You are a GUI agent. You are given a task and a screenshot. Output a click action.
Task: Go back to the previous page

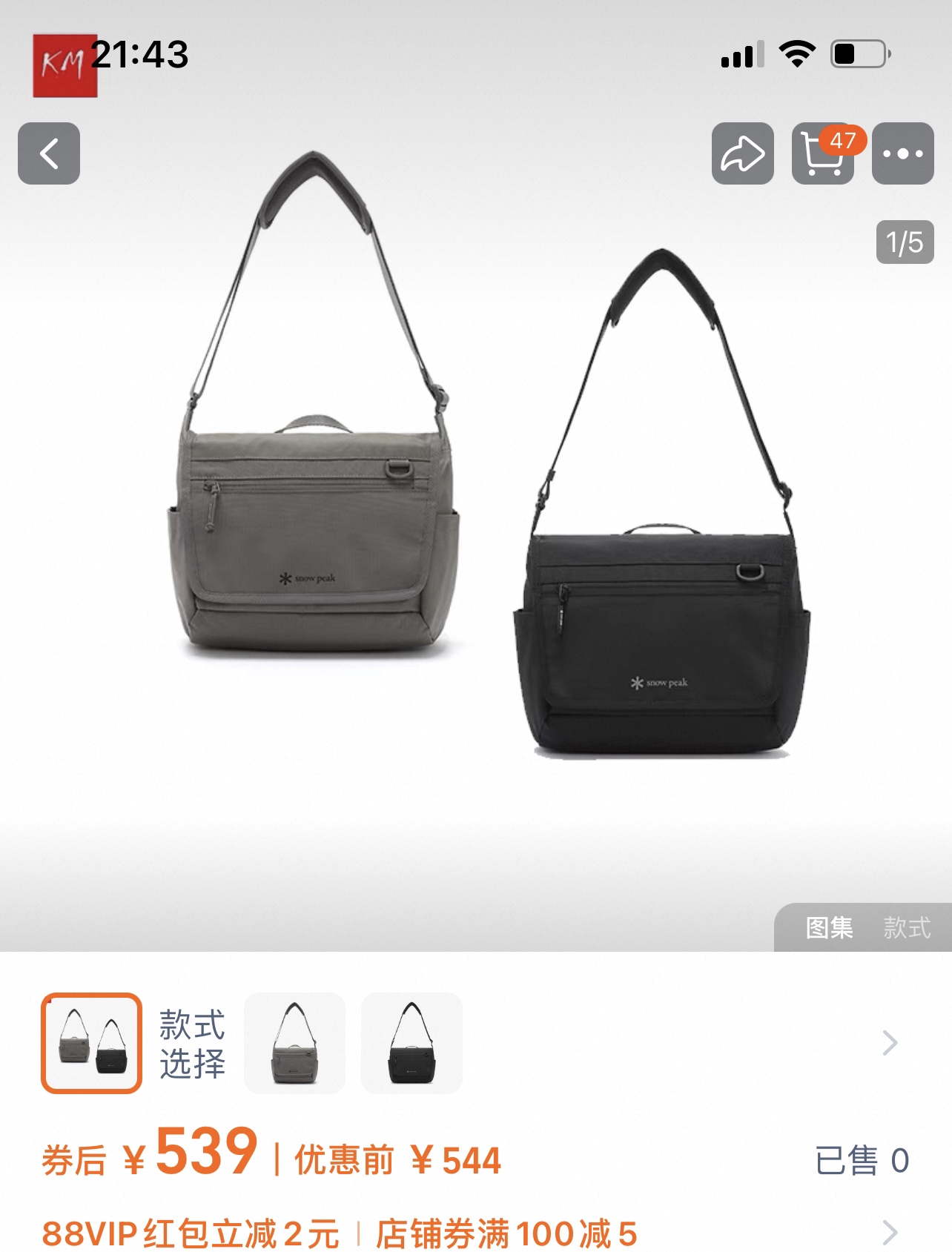pyautogui.click(x=49, y=153)
